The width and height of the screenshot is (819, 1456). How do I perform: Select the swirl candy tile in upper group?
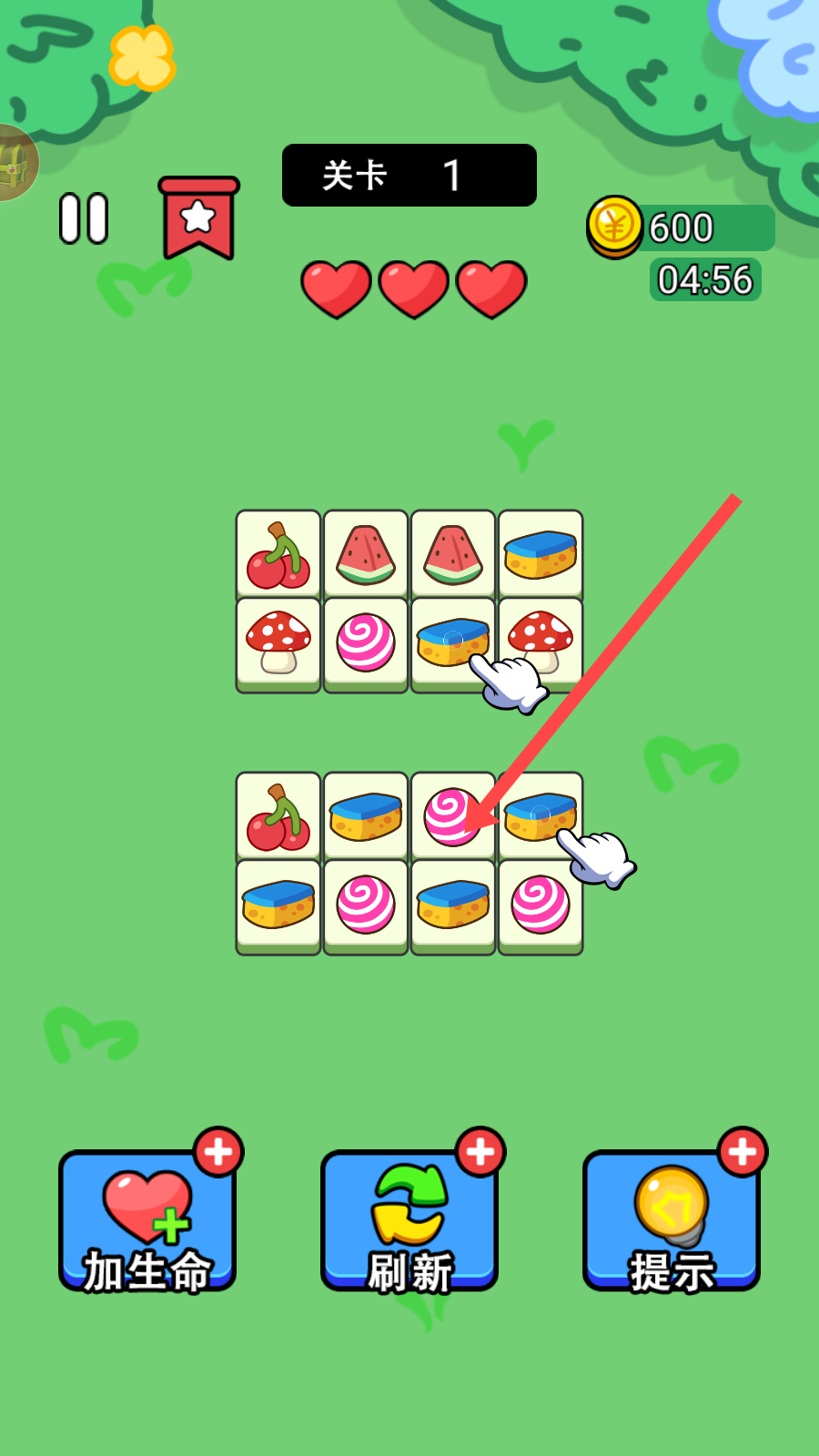coord(366,642)
